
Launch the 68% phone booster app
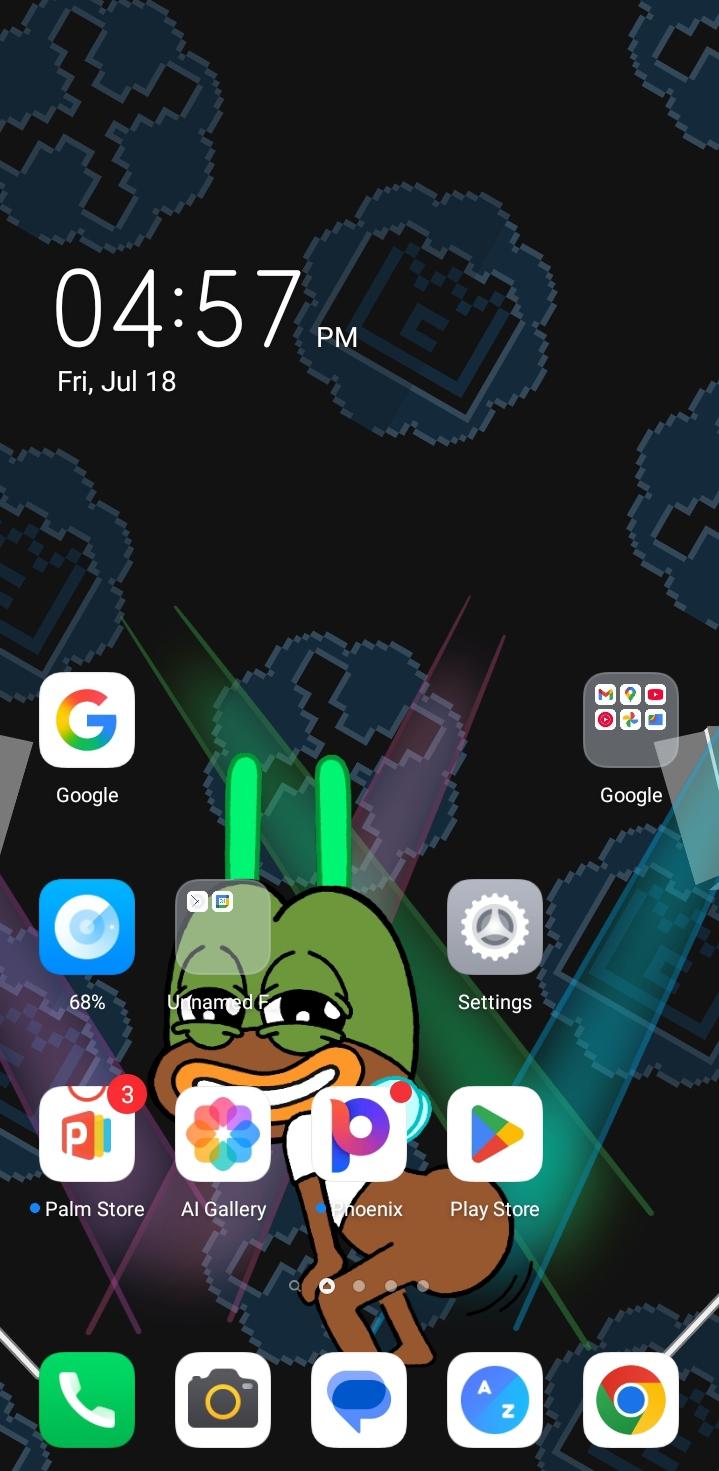pos(87,927)
